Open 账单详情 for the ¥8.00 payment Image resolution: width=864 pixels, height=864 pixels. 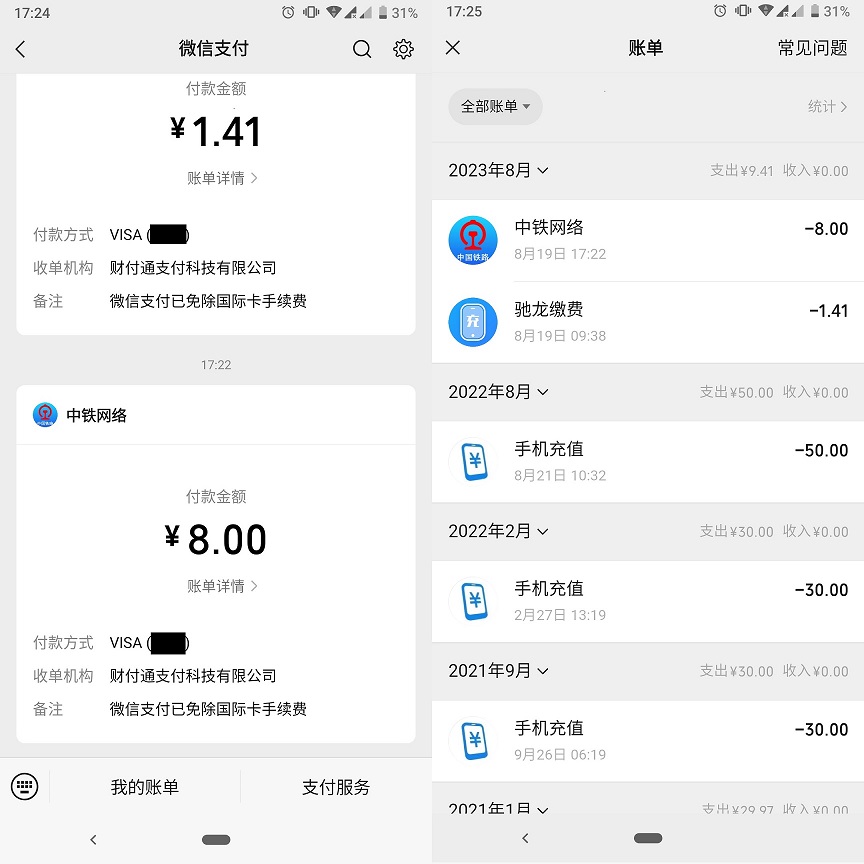pyautogui.click(x=222, y=586)
